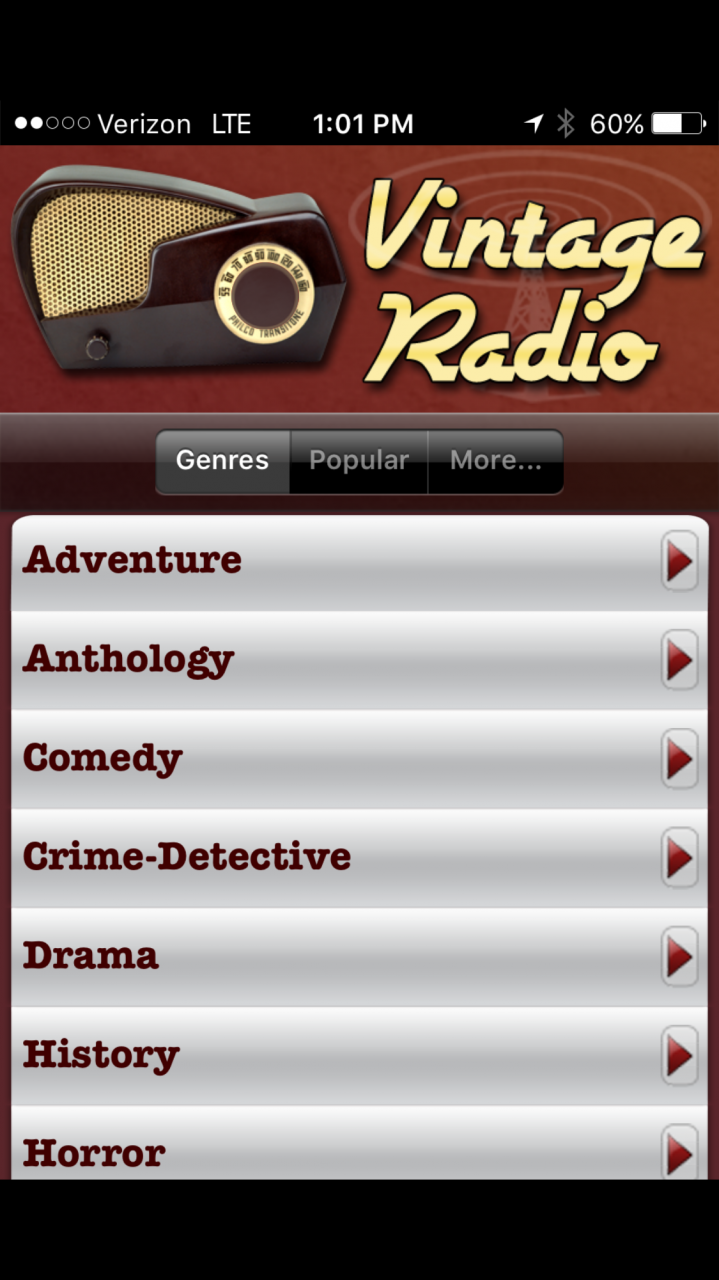Switch to the Popular tab

[359, 461]
